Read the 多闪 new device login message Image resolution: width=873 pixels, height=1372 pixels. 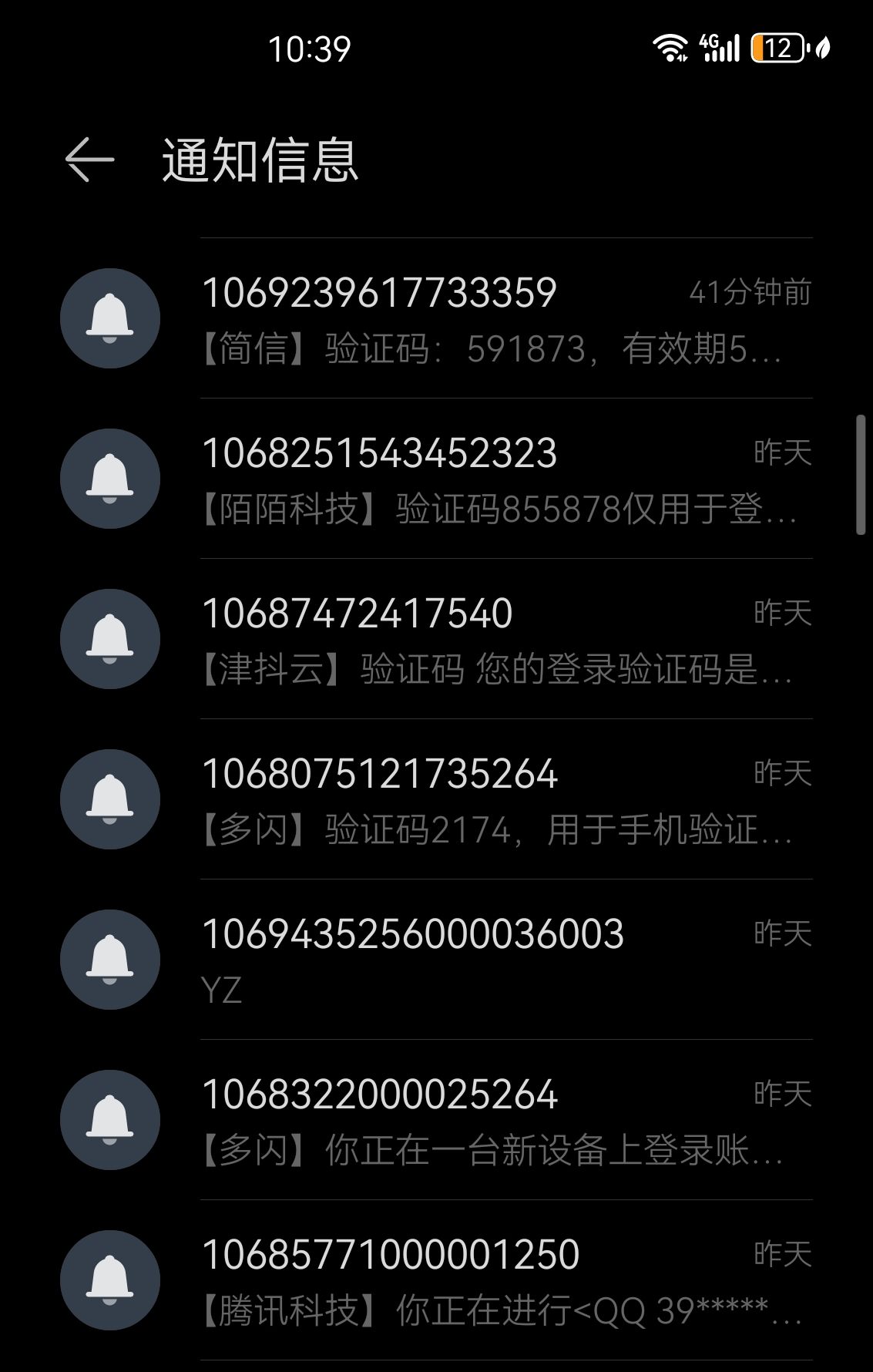493,1121
